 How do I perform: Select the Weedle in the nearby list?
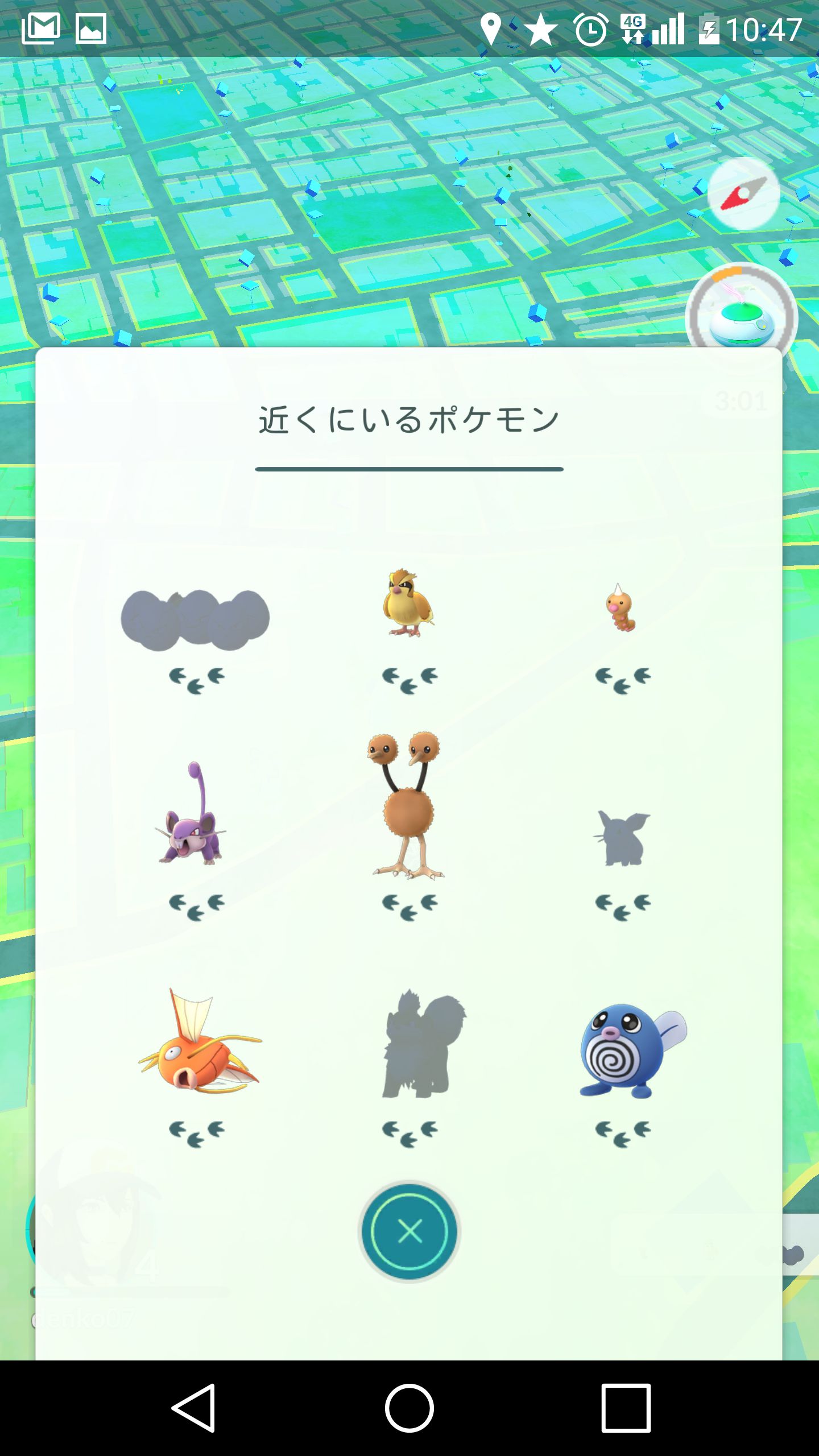621,607
